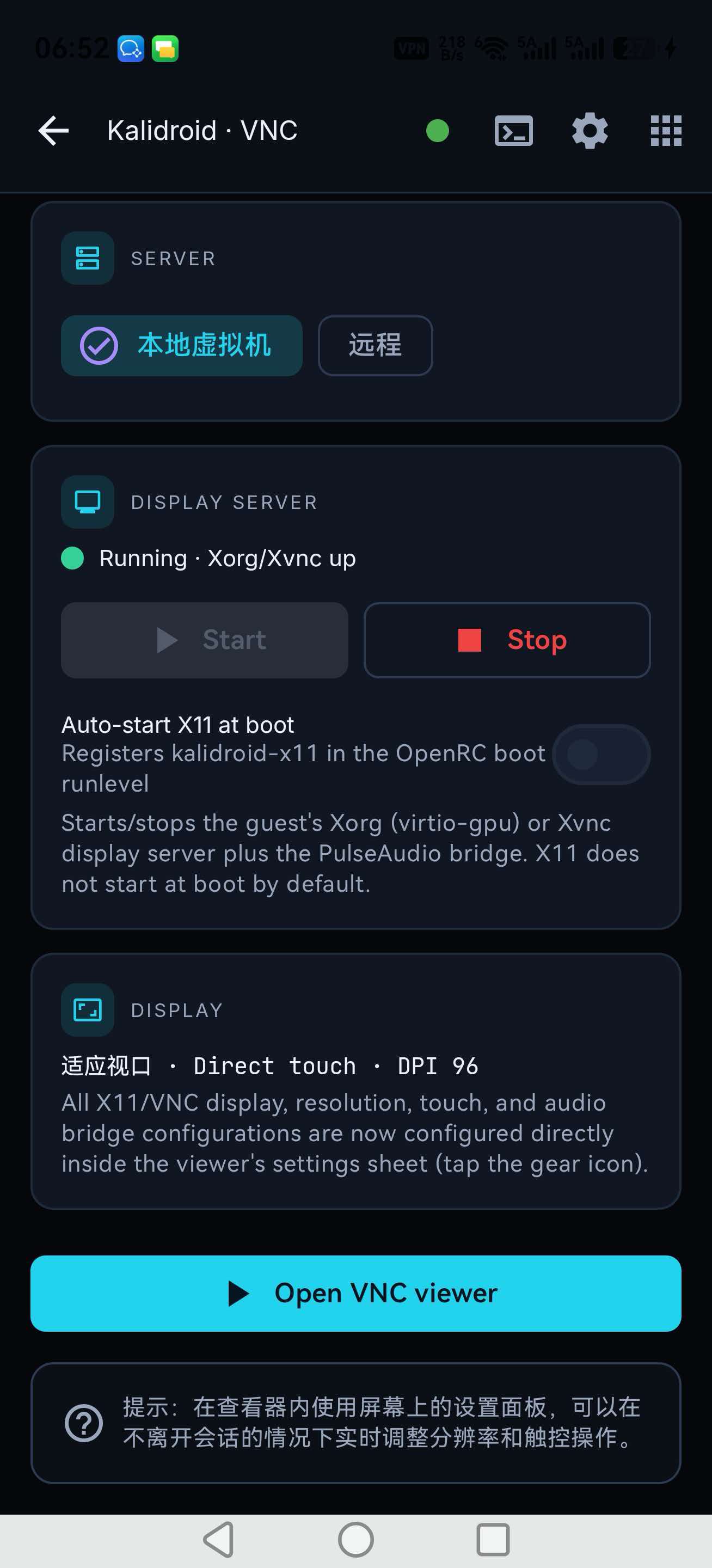Select the 本地虚拟机 server option

pos(181,345)
